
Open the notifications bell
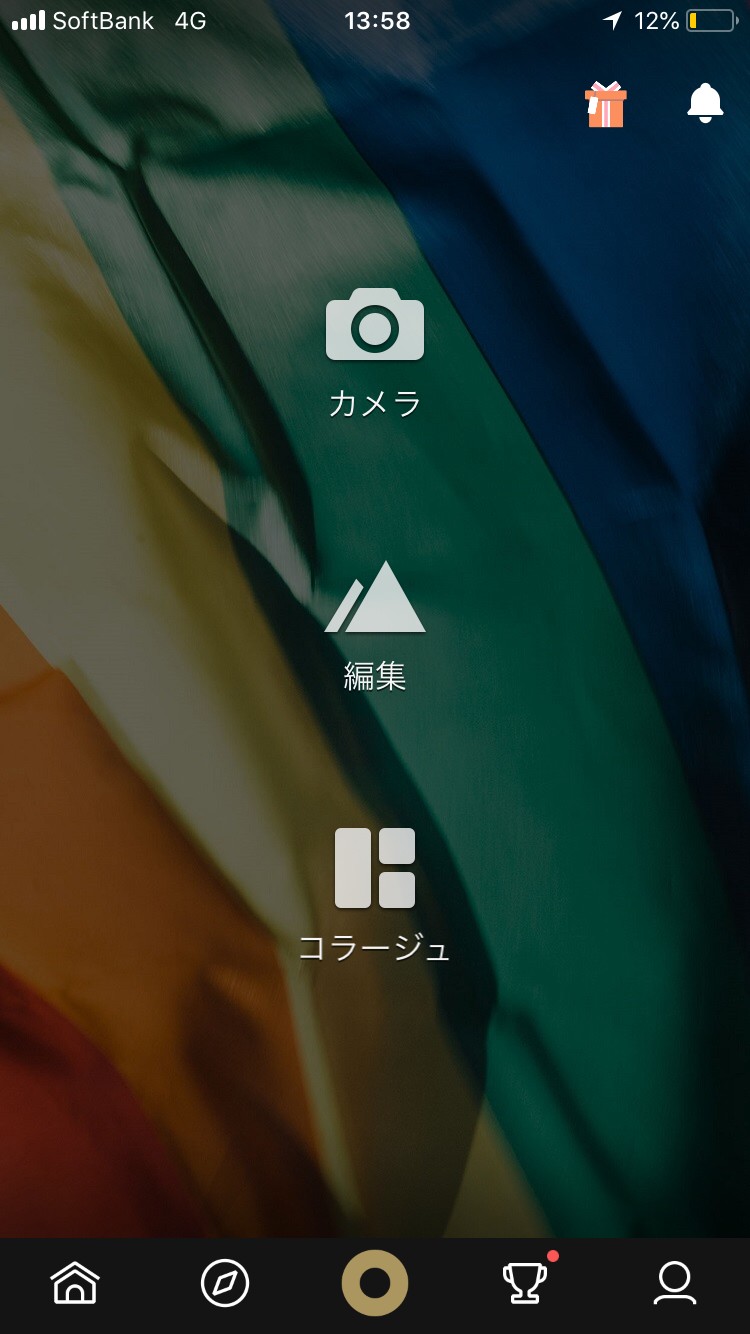(x=705, y=103)
